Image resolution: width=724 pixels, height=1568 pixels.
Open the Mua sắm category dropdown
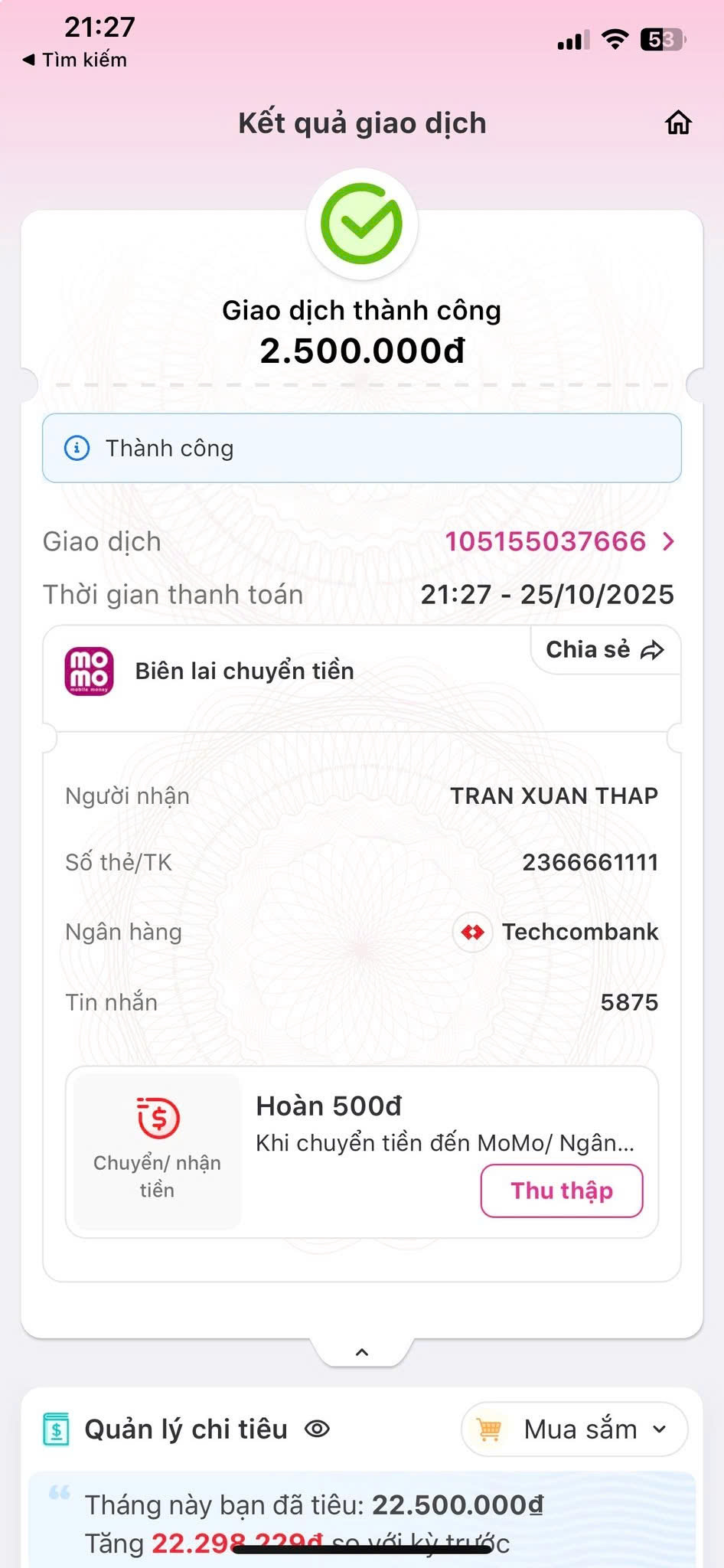574,1429
